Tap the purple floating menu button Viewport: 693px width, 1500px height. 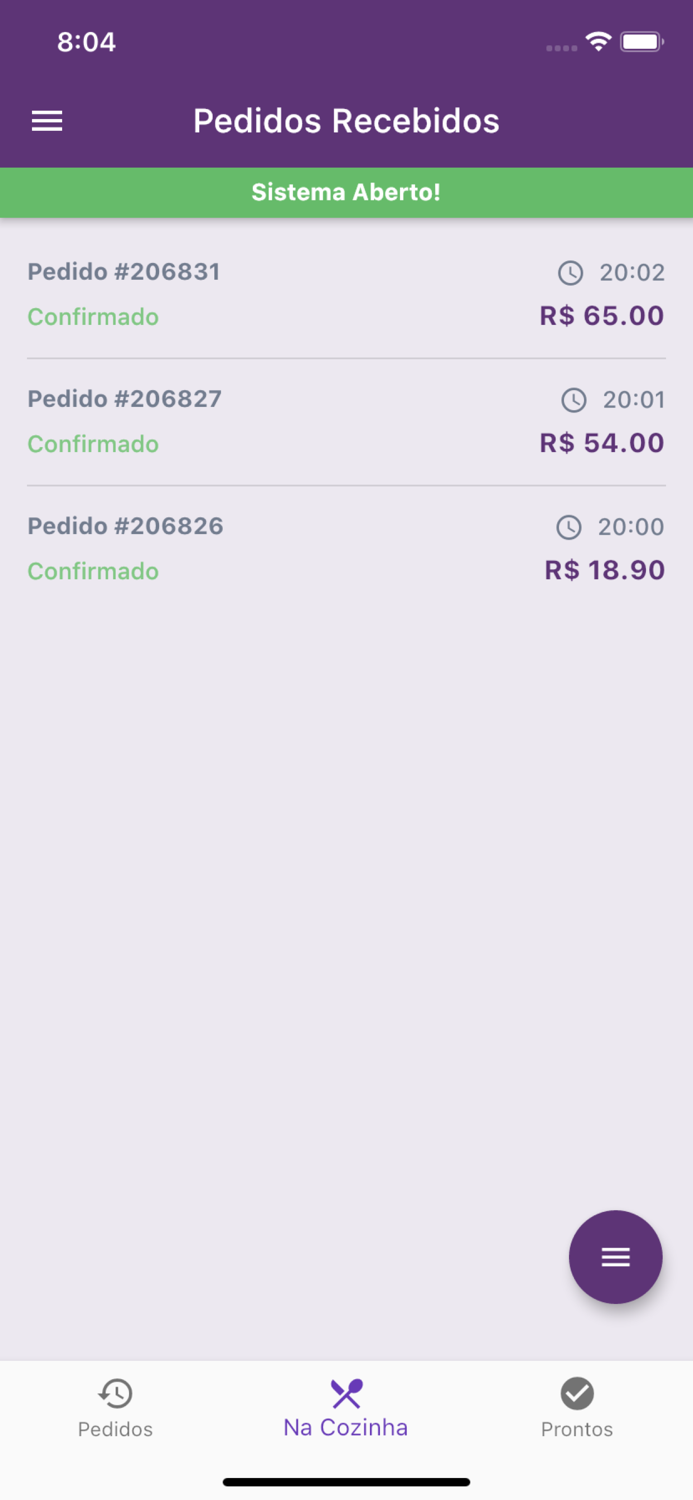615,1257
